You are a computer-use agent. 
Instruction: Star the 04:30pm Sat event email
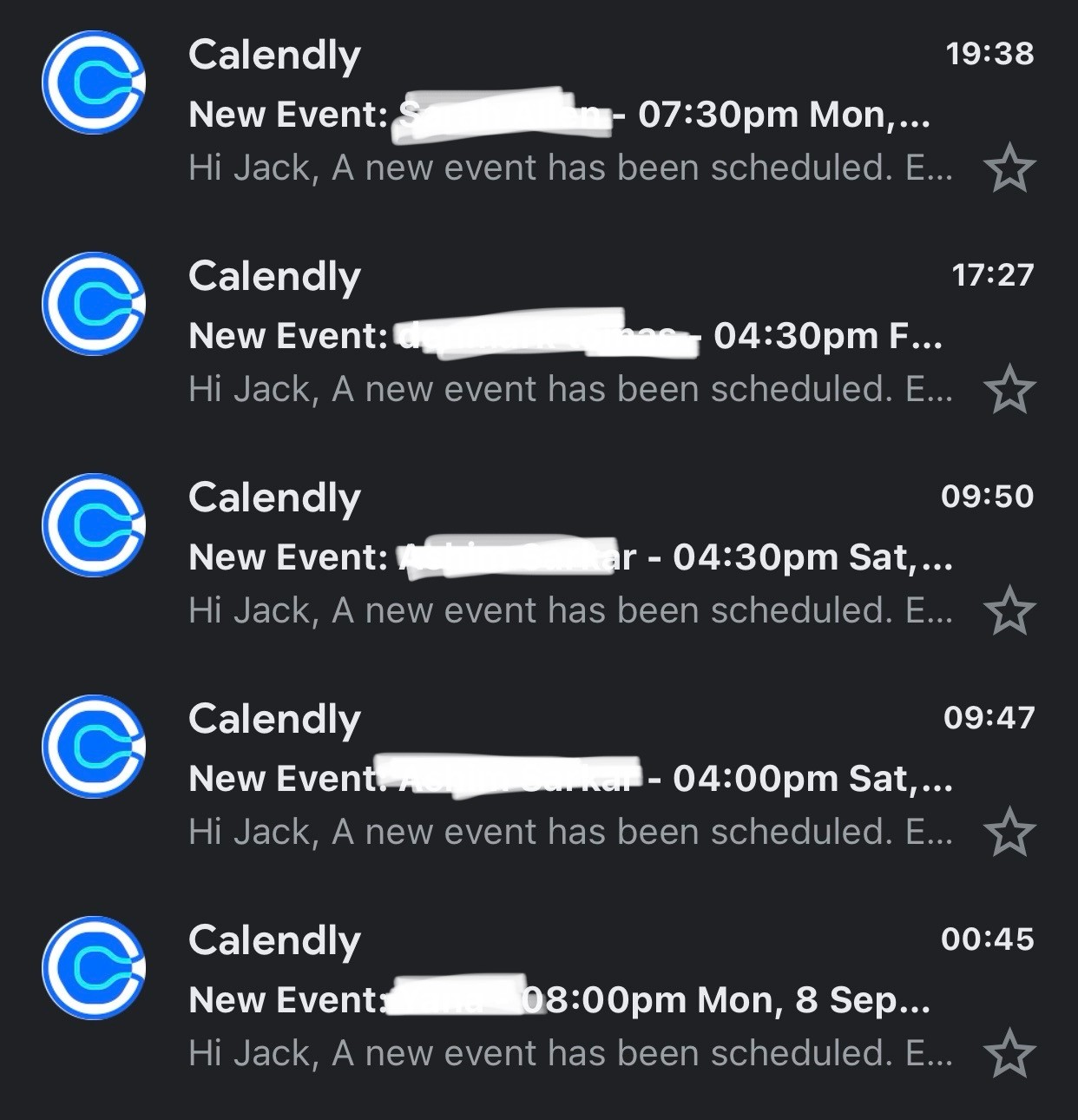(1009, 611)
